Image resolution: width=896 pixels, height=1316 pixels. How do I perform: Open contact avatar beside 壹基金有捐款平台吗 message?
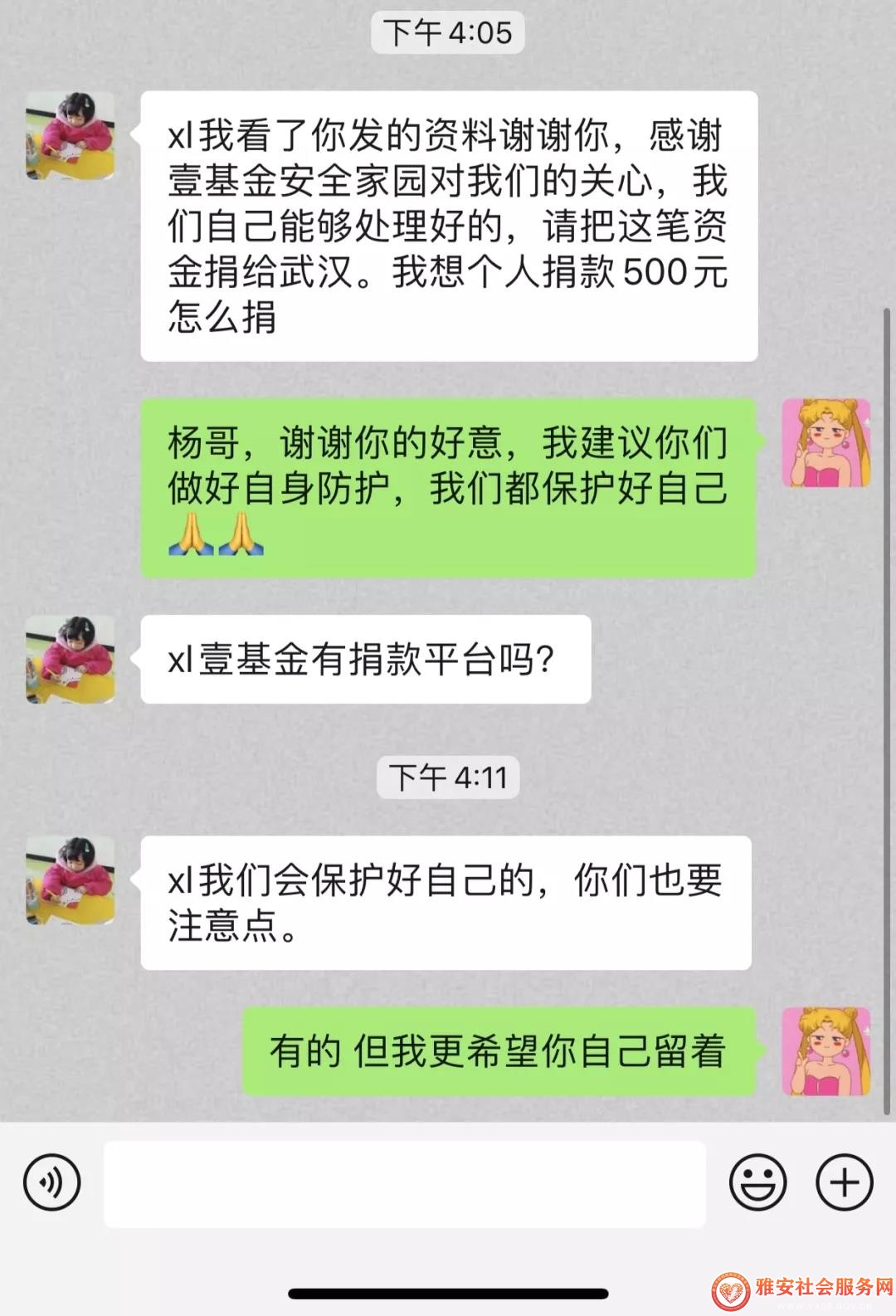(x=71, y=660)
